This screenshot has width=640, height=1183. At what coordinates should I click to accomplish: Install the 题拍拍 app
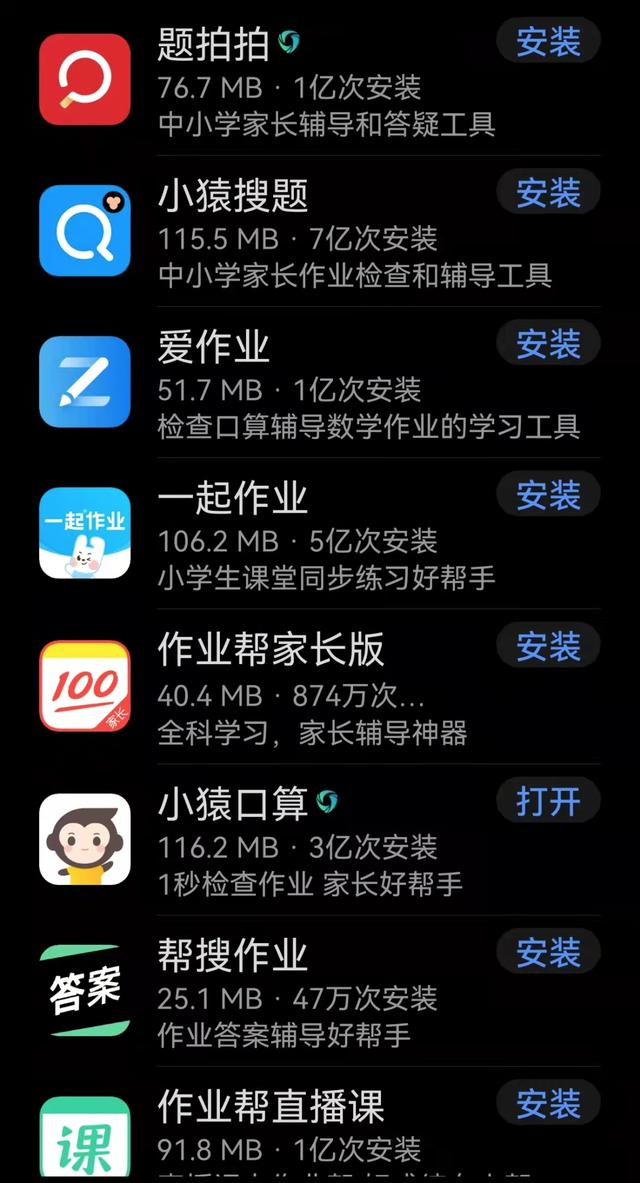coord(548,42)
